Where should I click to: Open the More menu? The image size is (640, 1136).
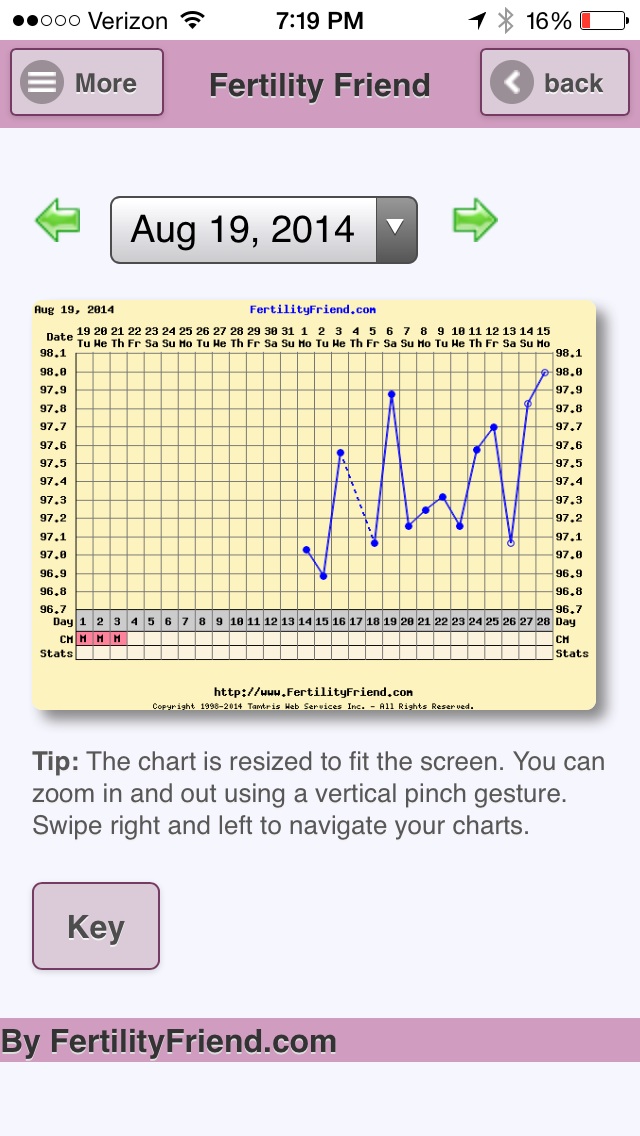pos(87,83)
